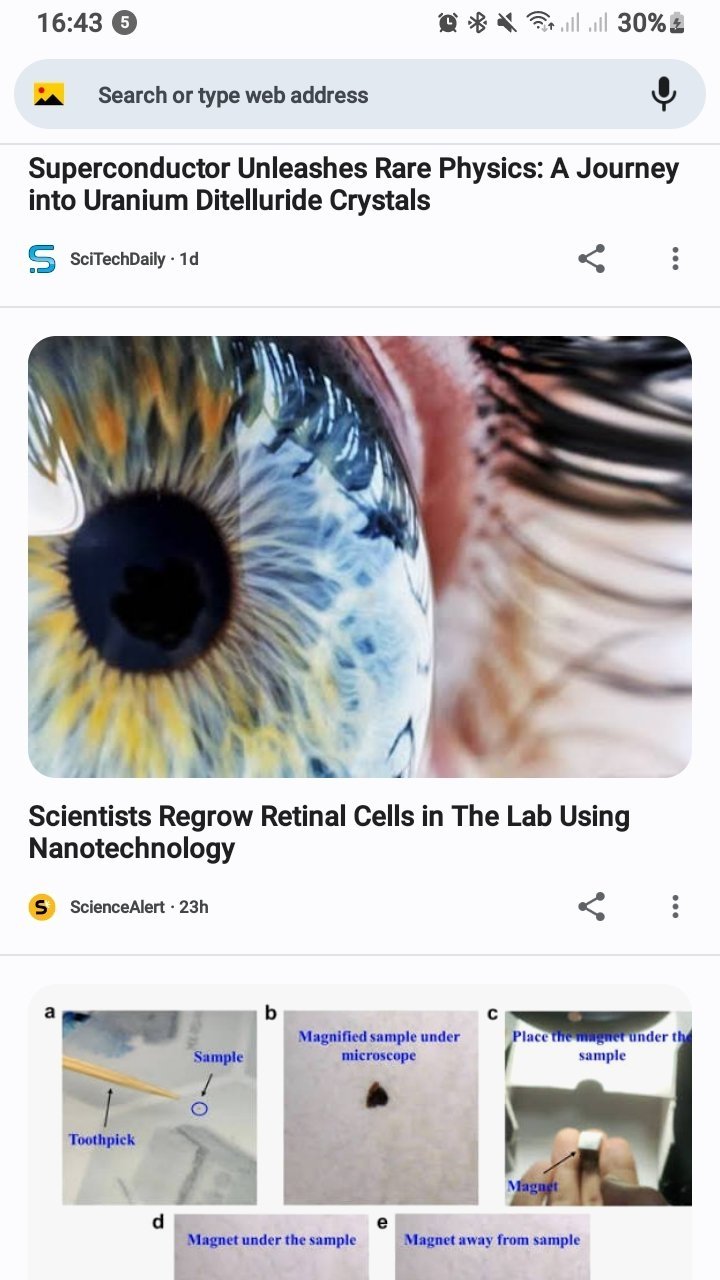The image size is (720, 1280).
Task: Open the Uranium Ditelluride Crystals superconductor article
Action: click(353, 184)
